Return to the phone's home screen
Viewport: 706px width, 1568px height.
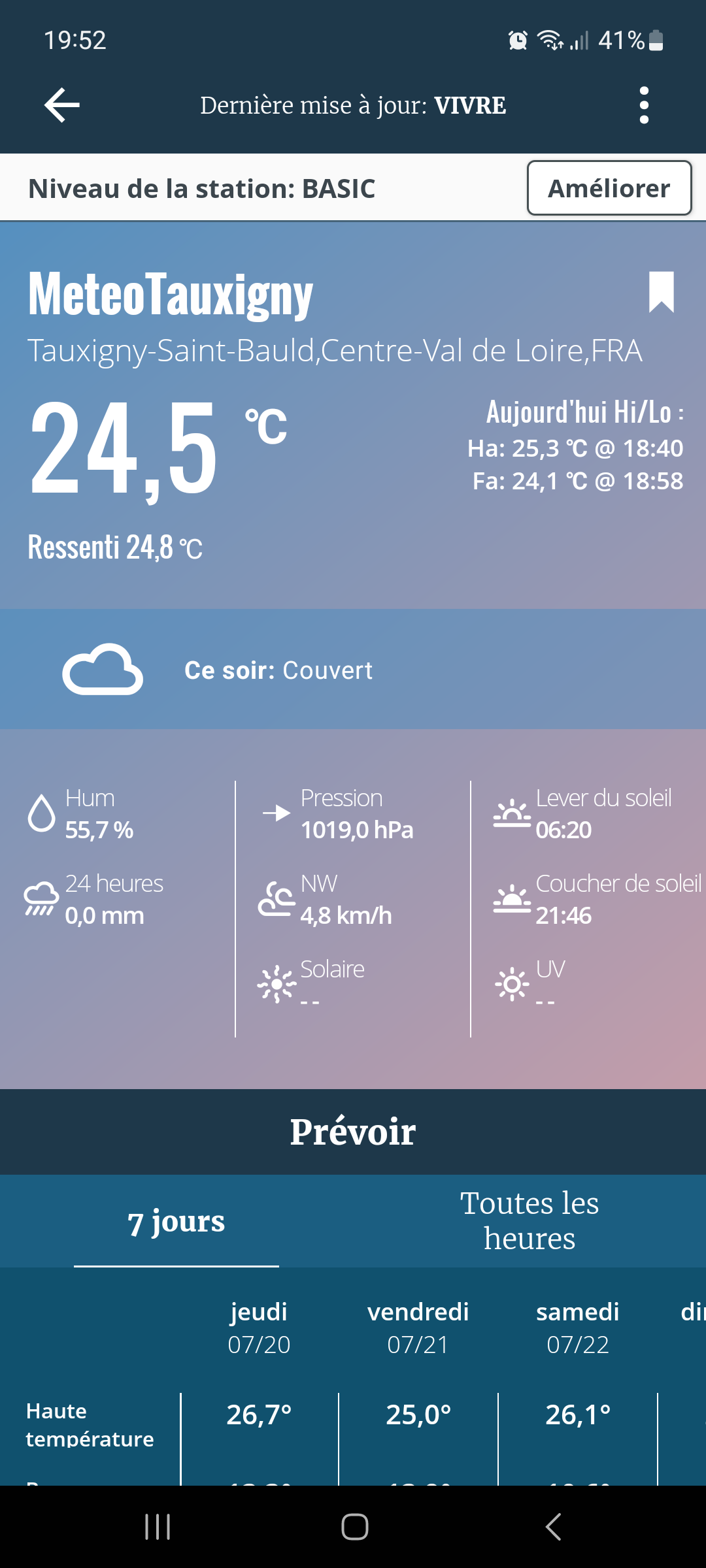354,1527
